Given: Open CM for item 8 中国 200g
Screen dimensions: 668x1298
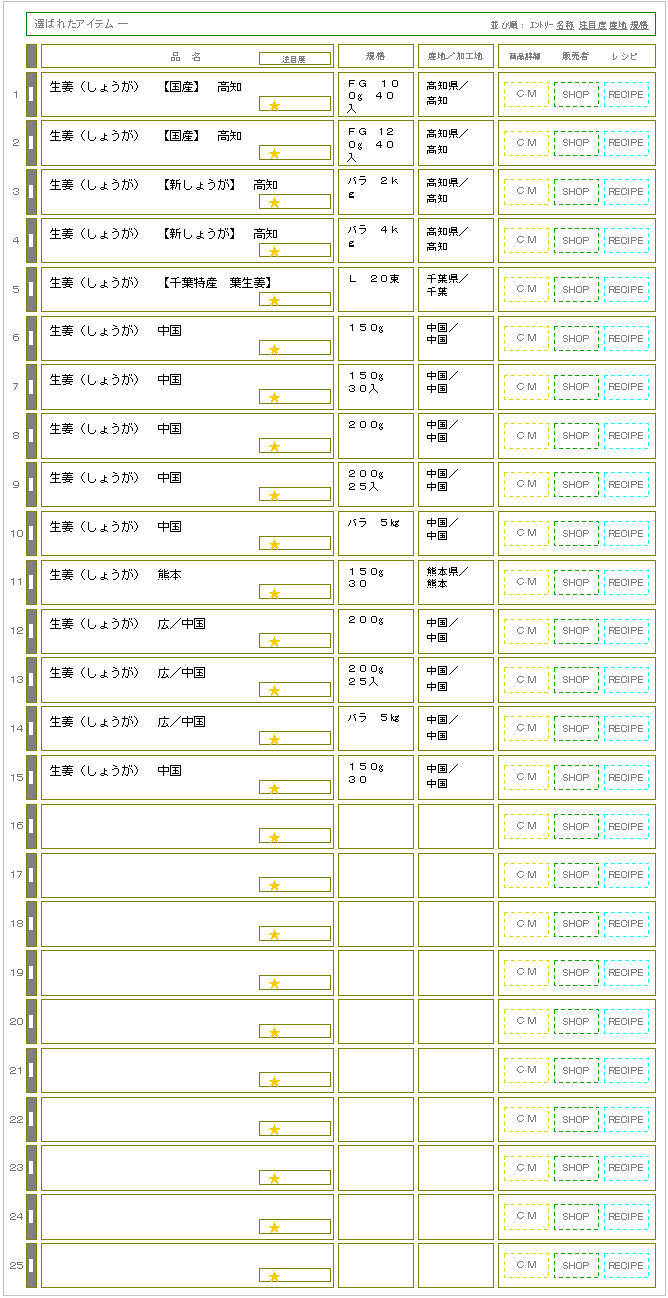Looking at the screenshot, I should 526,436.
